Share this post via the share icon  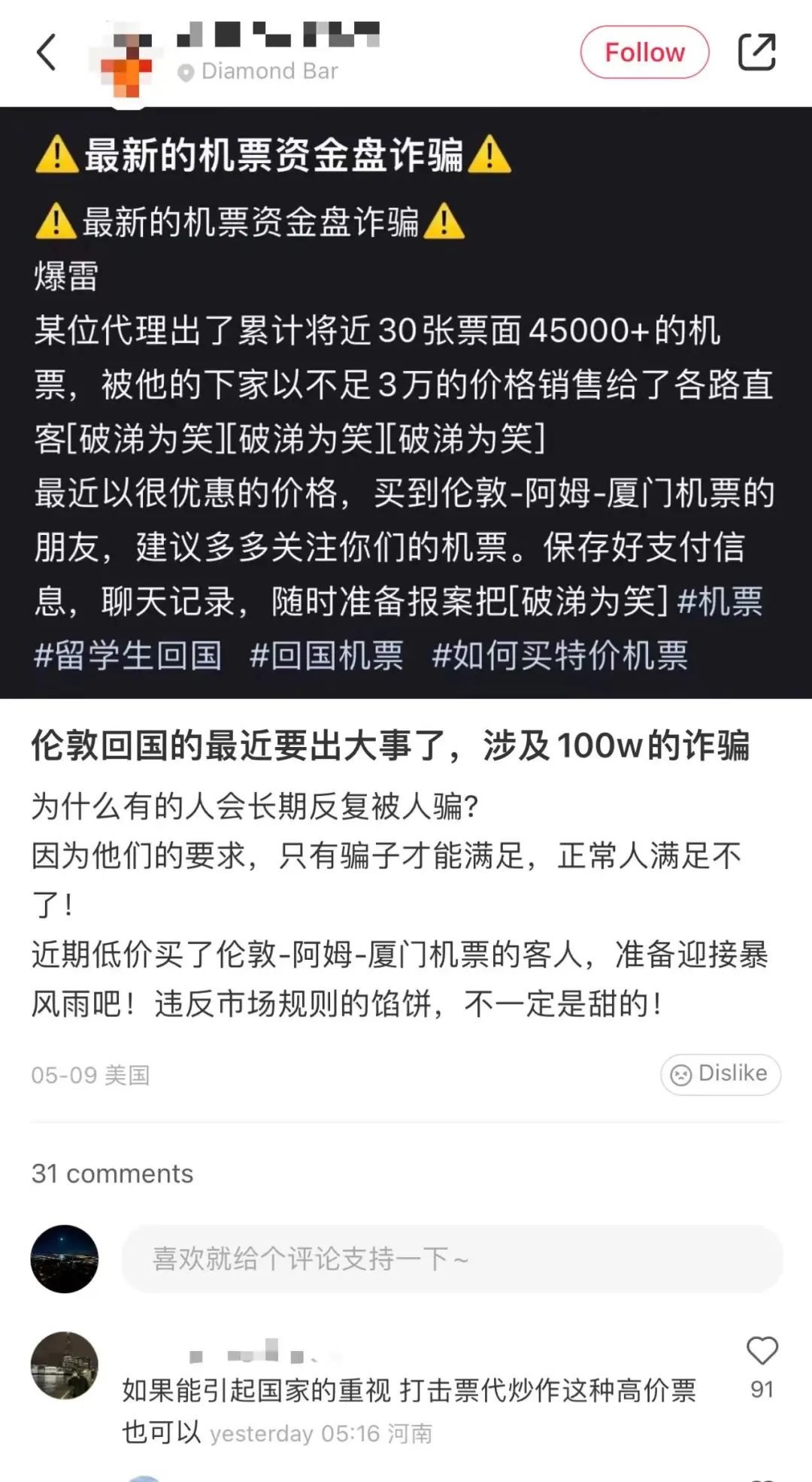(x=756, y=53)
